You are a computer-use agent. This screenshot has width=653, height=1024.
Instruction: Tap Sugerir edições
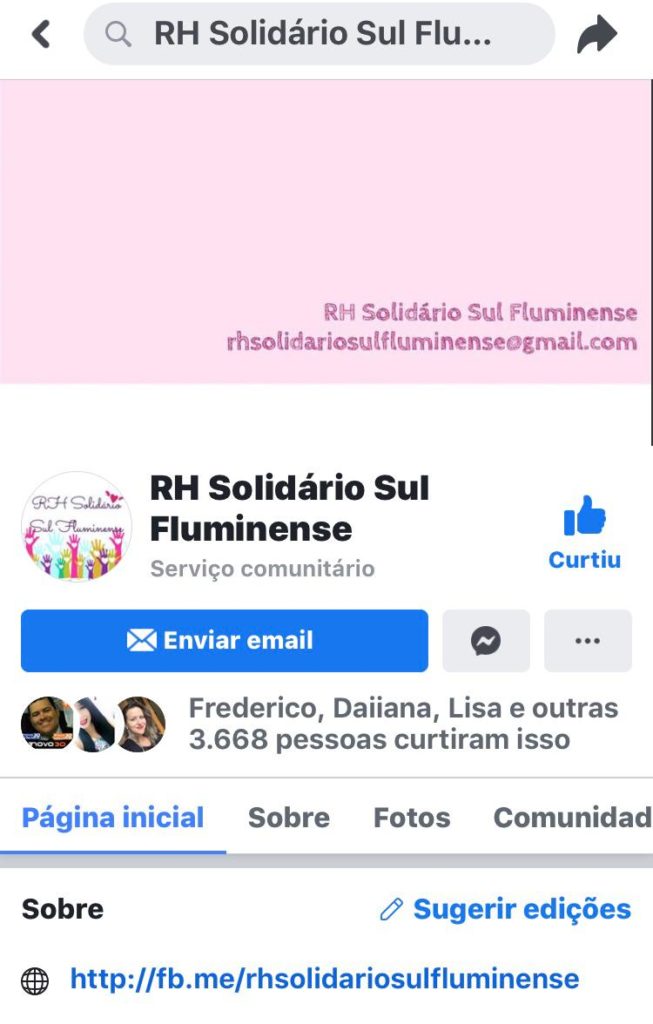pyautogui.click(x=506, y=909)
